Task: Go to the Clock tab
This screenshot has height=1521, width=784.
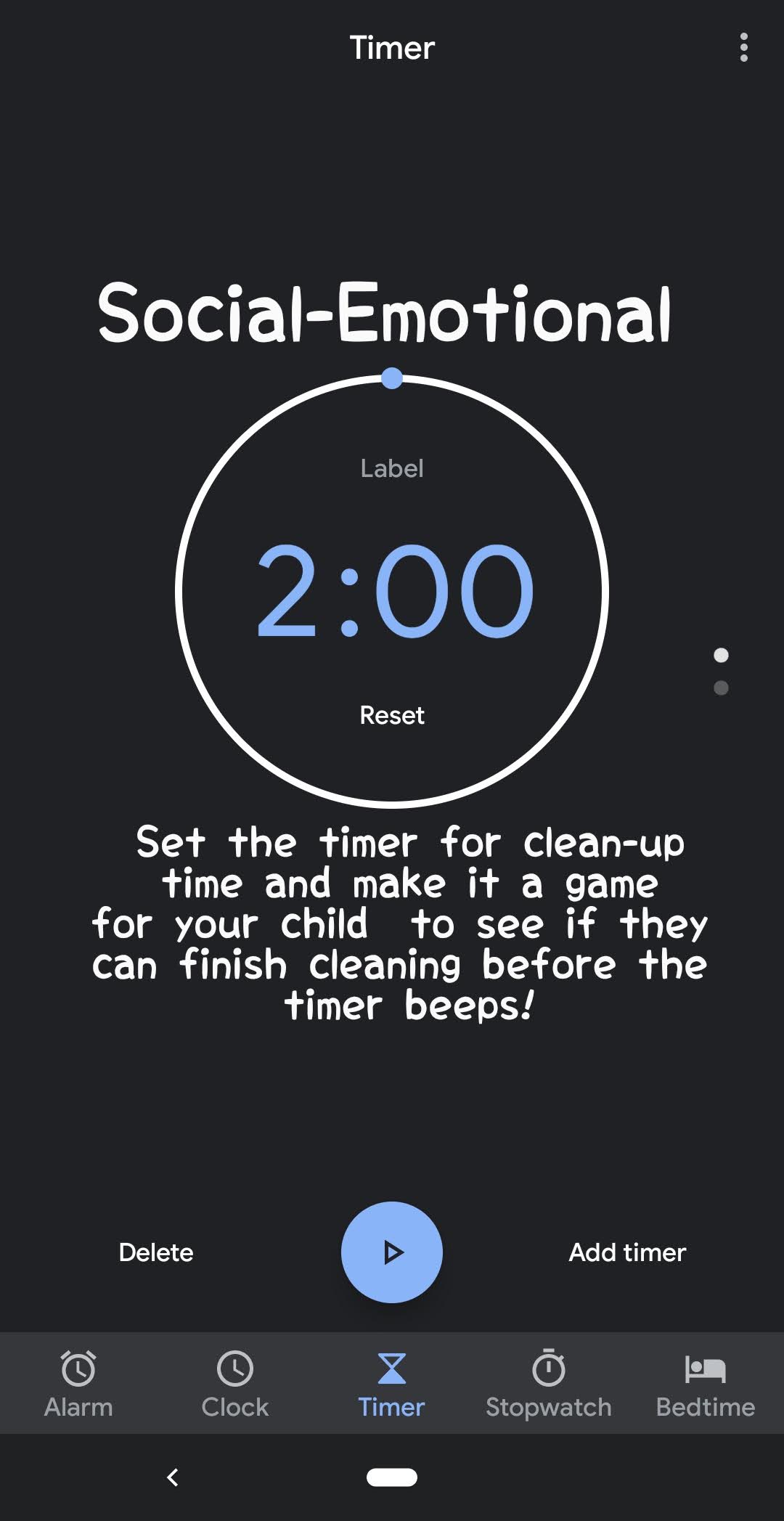Action: (x=235, y=1384)
